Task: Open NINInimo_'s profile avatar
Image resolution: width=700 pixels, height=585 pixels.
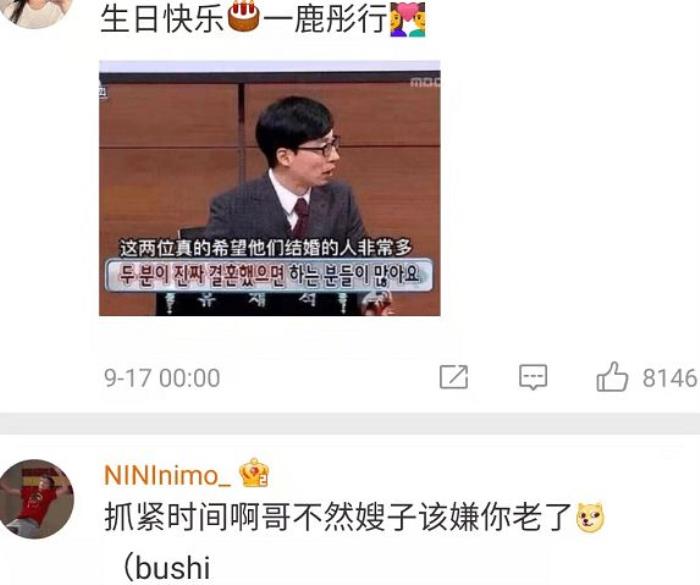Action: (35, 498)
